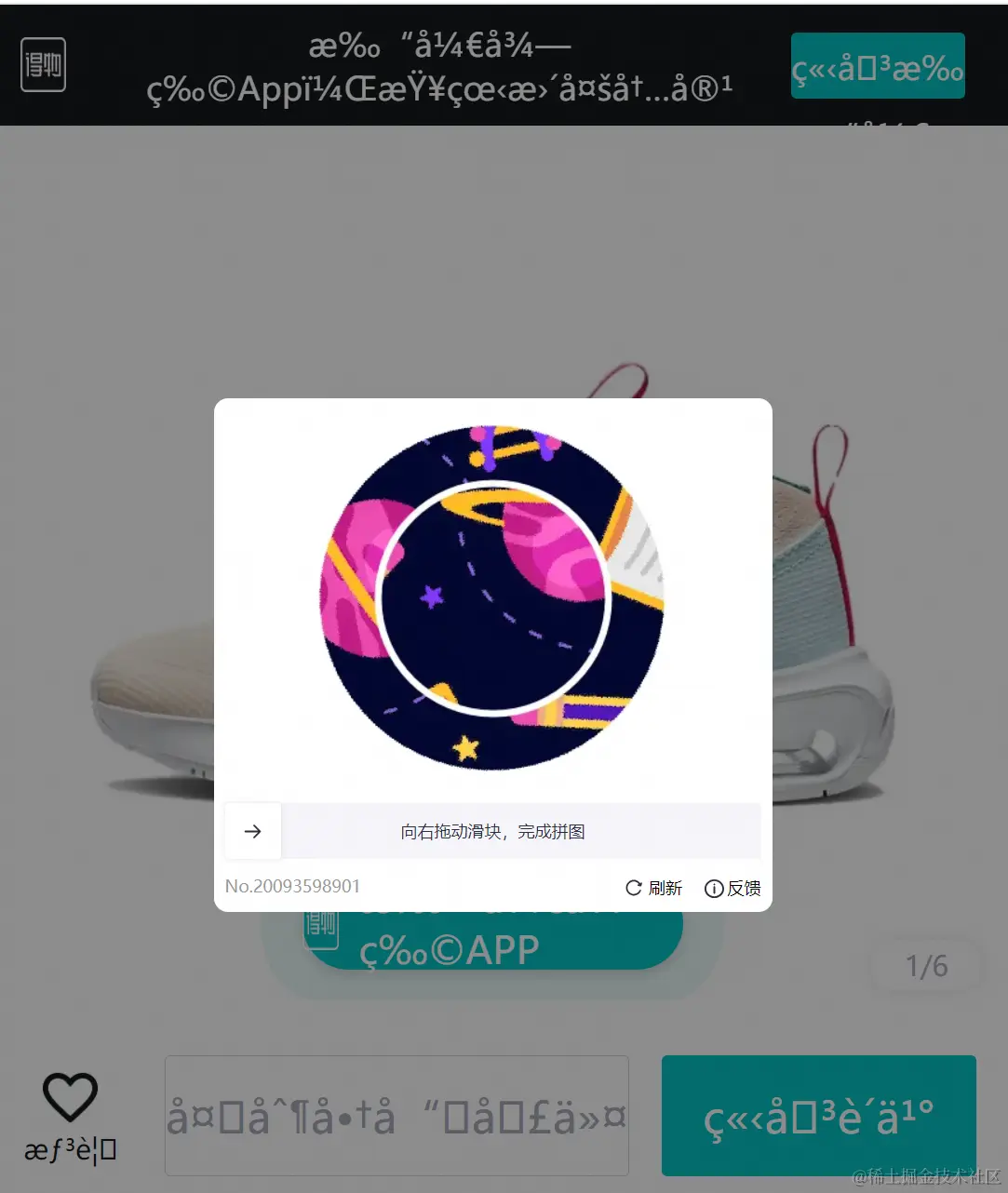1008x1193 pixels.
Task: Tap the slider arrow handle
Action: click(252, 831)
